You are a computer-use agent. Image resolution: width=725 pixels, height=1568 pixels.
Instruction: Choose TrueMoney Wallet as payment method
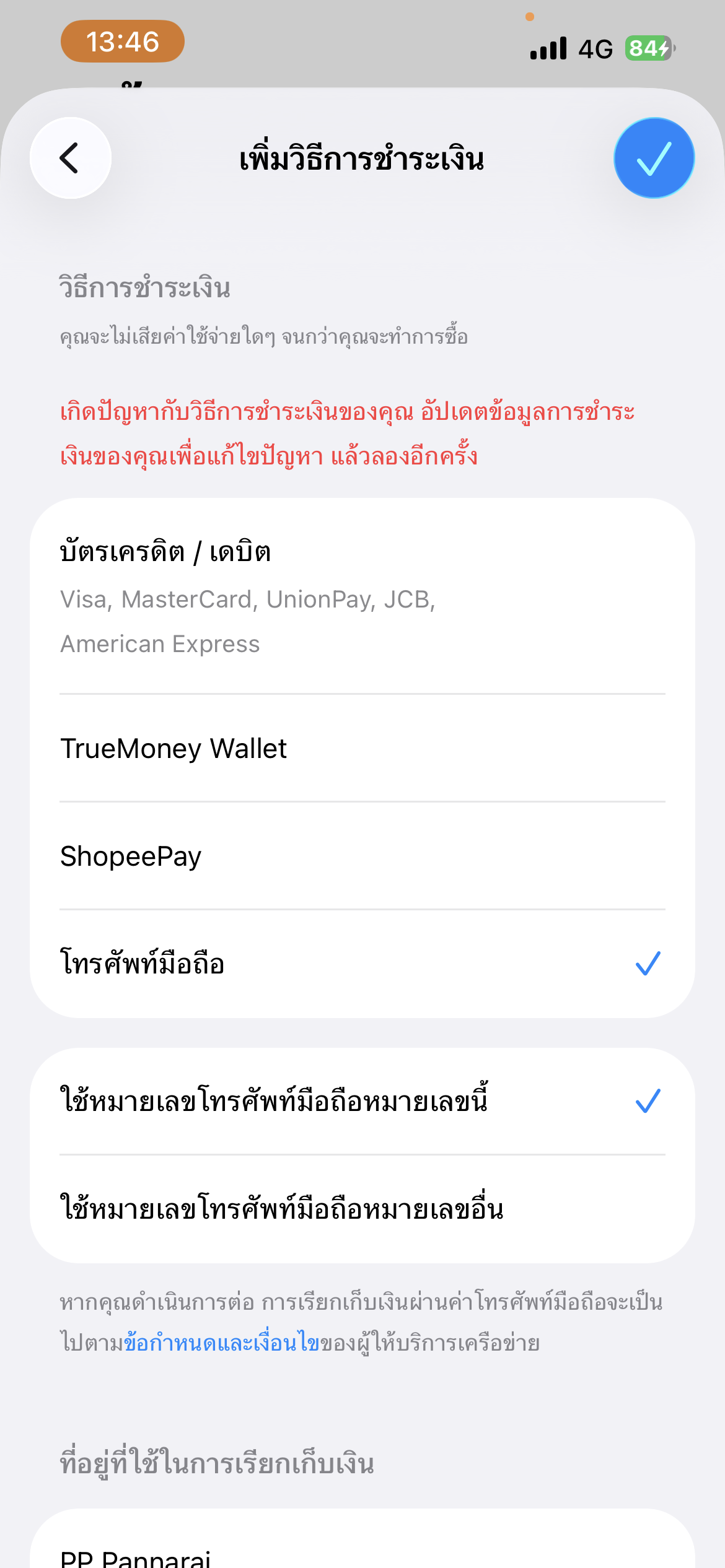click(x=362, y=748)
